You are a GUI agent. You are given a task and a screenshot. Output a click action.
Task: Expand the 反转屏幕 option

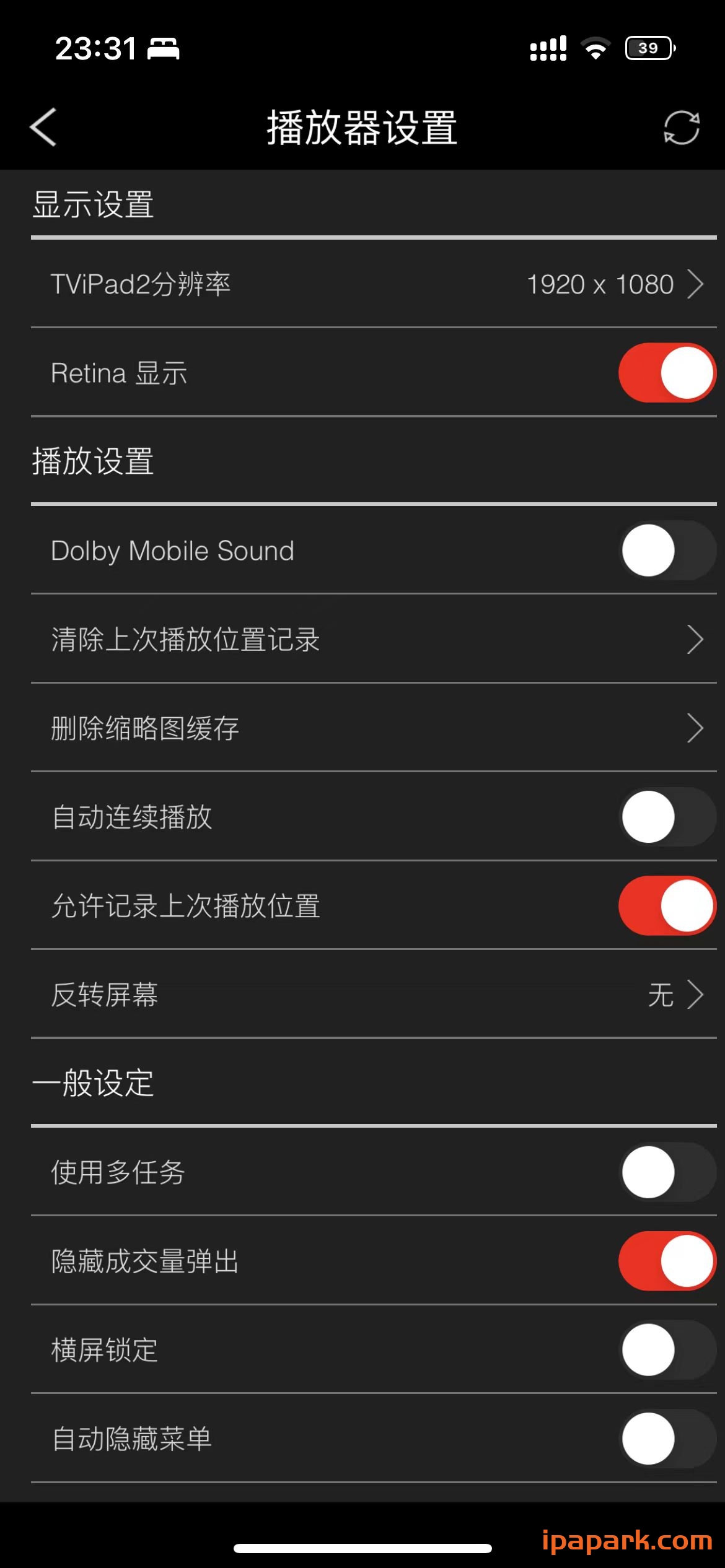tap(362, 994)
